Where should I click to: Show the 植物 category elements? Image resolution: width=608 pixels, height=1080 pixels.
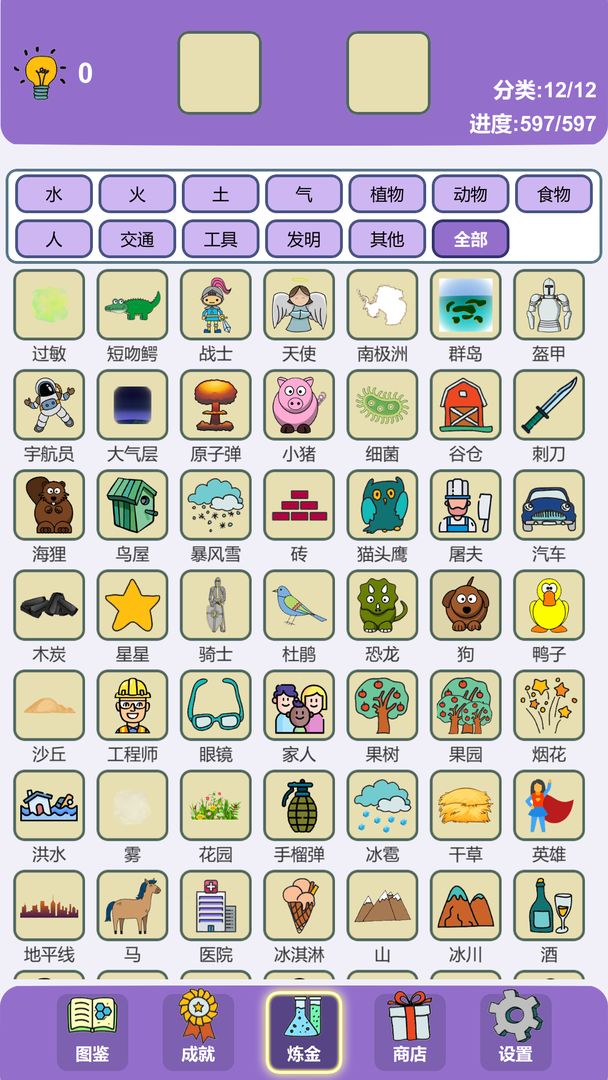387,194
